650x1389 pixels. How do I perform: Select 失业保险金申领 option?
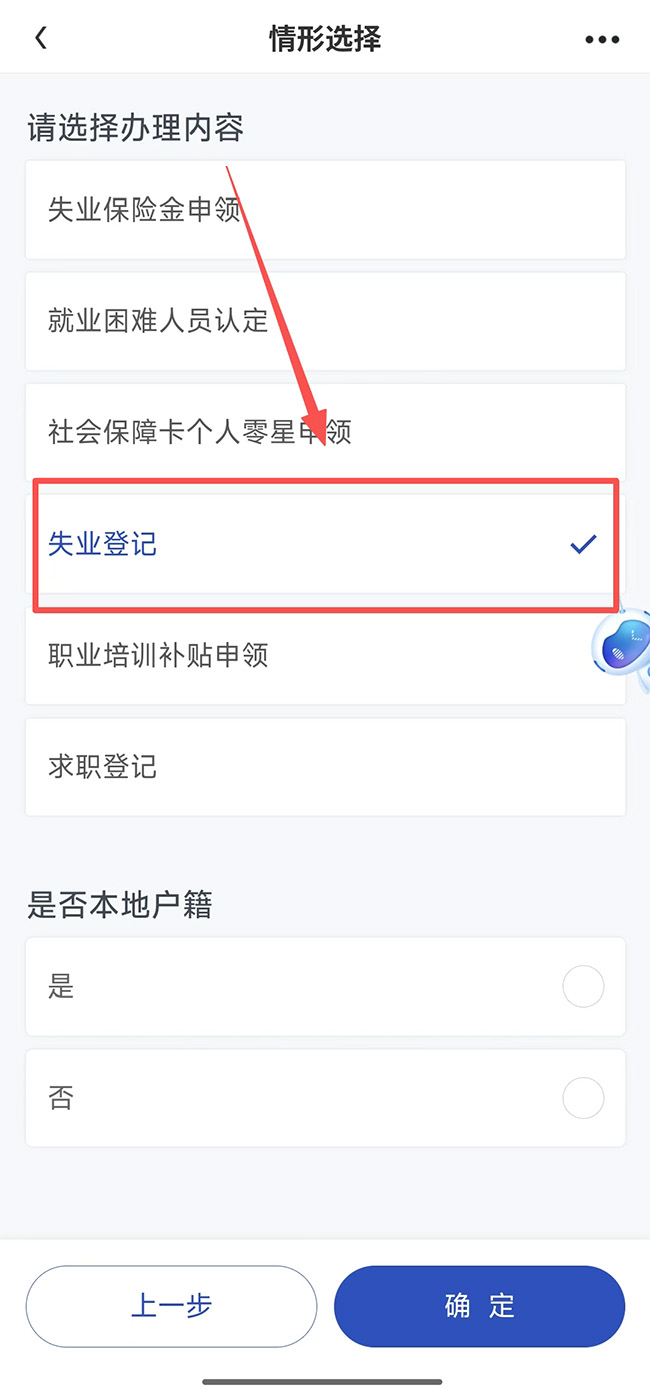[x=325, y=210]
